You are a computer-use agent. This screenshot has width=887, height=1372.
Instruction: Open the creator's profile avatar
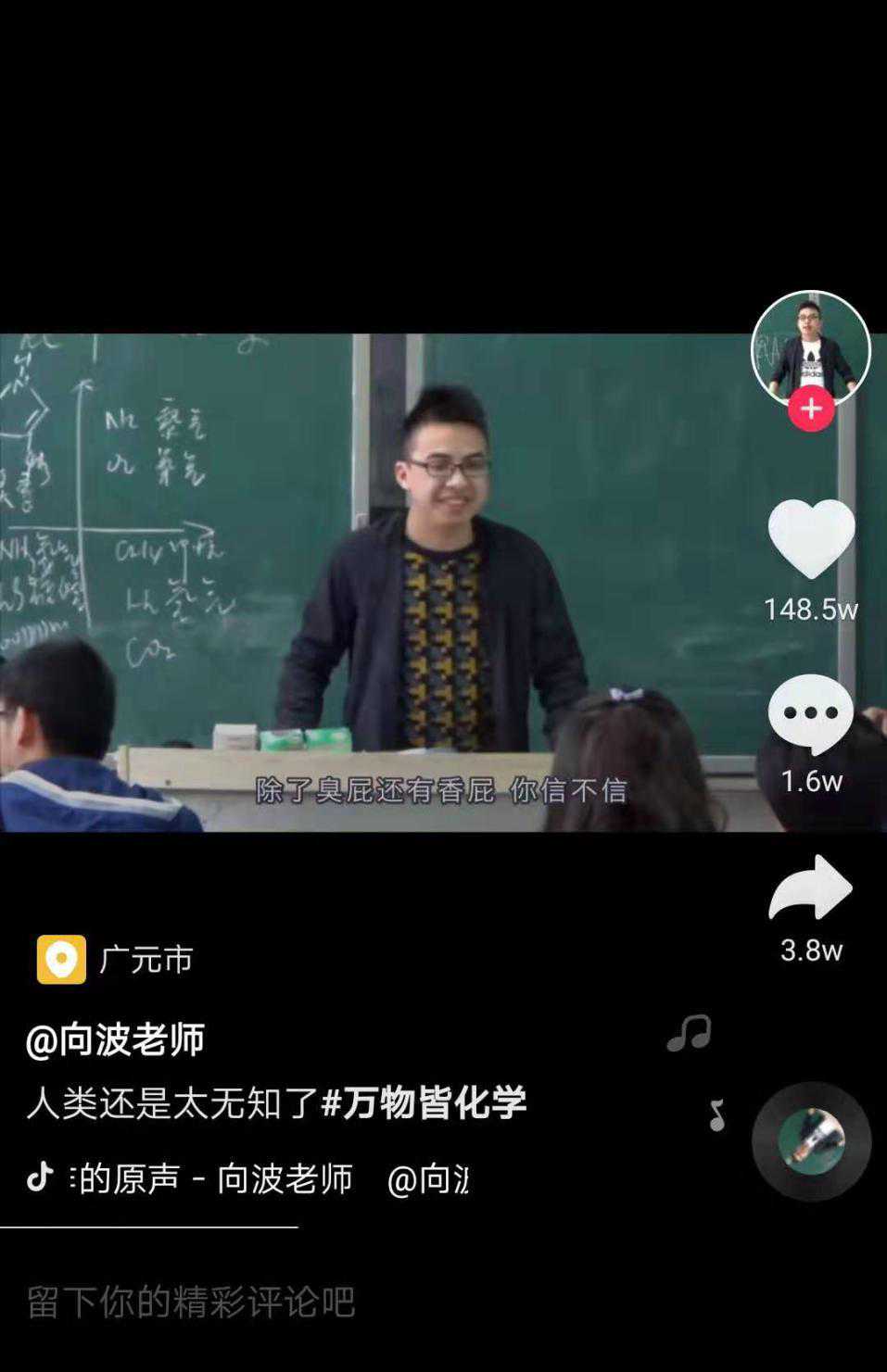tap(810, 347)
